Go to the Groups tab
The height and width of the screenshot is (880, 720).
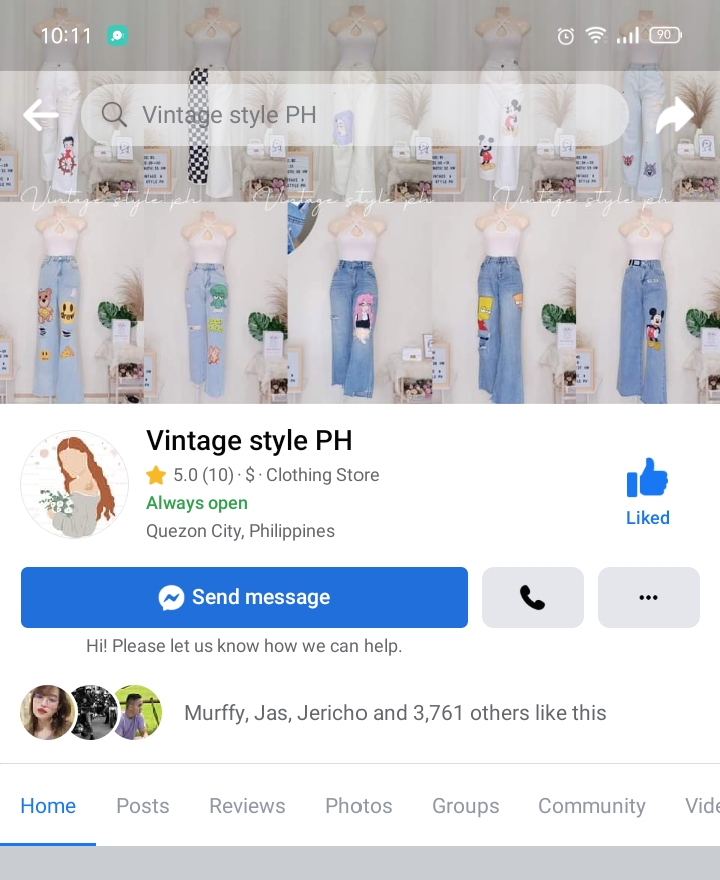click(465, 806)
